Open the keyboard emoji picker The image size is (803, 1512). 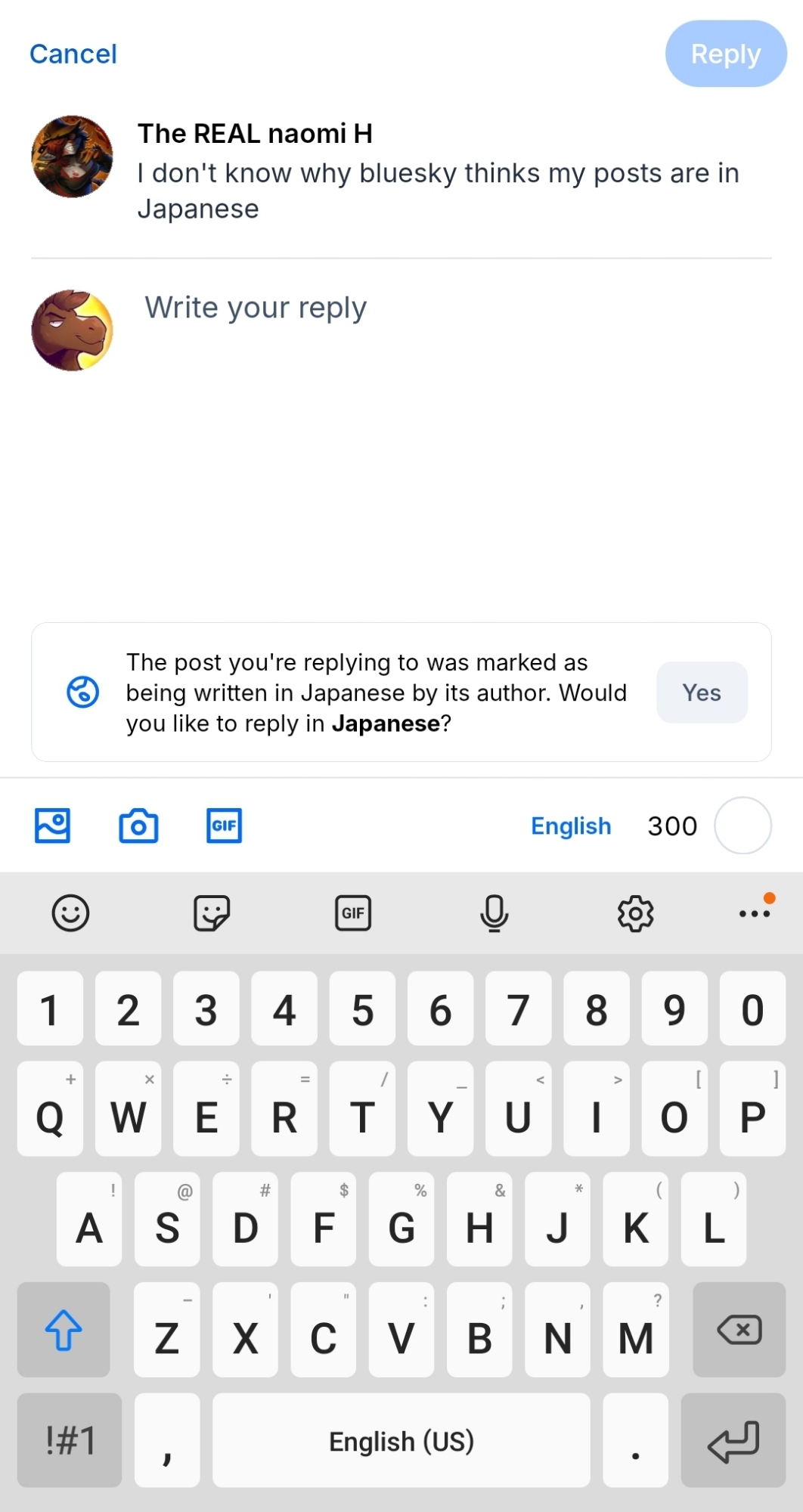point(70,913)
